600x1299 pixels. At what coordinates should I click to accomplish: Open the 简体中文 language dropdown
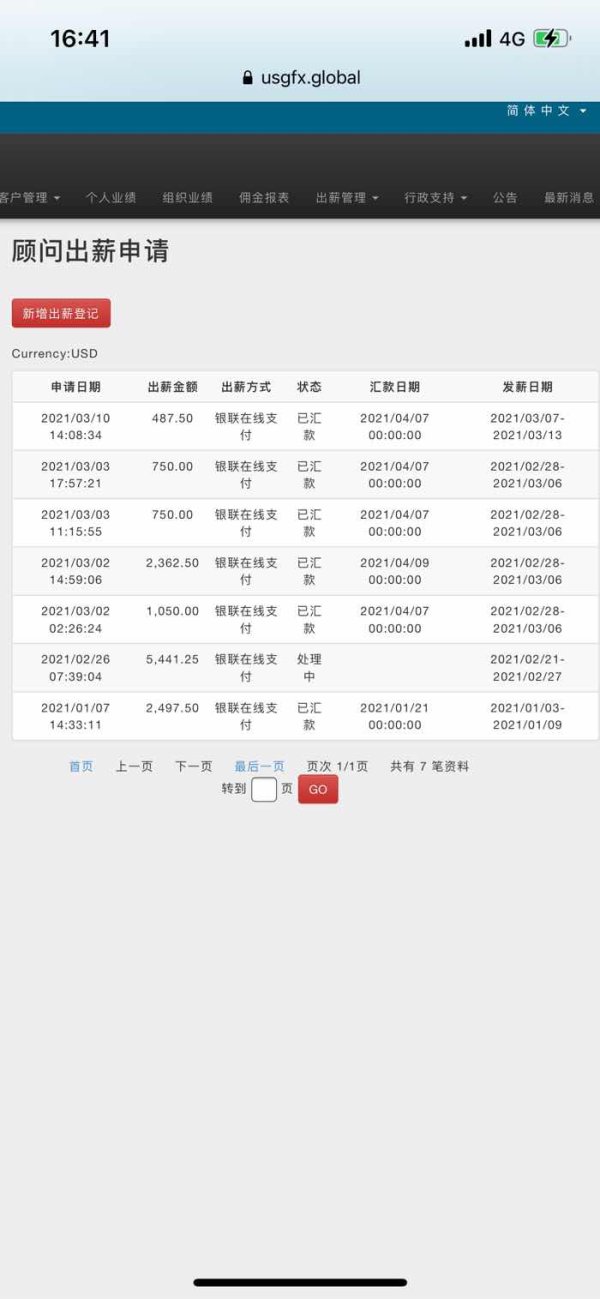(x=546, y=111)
